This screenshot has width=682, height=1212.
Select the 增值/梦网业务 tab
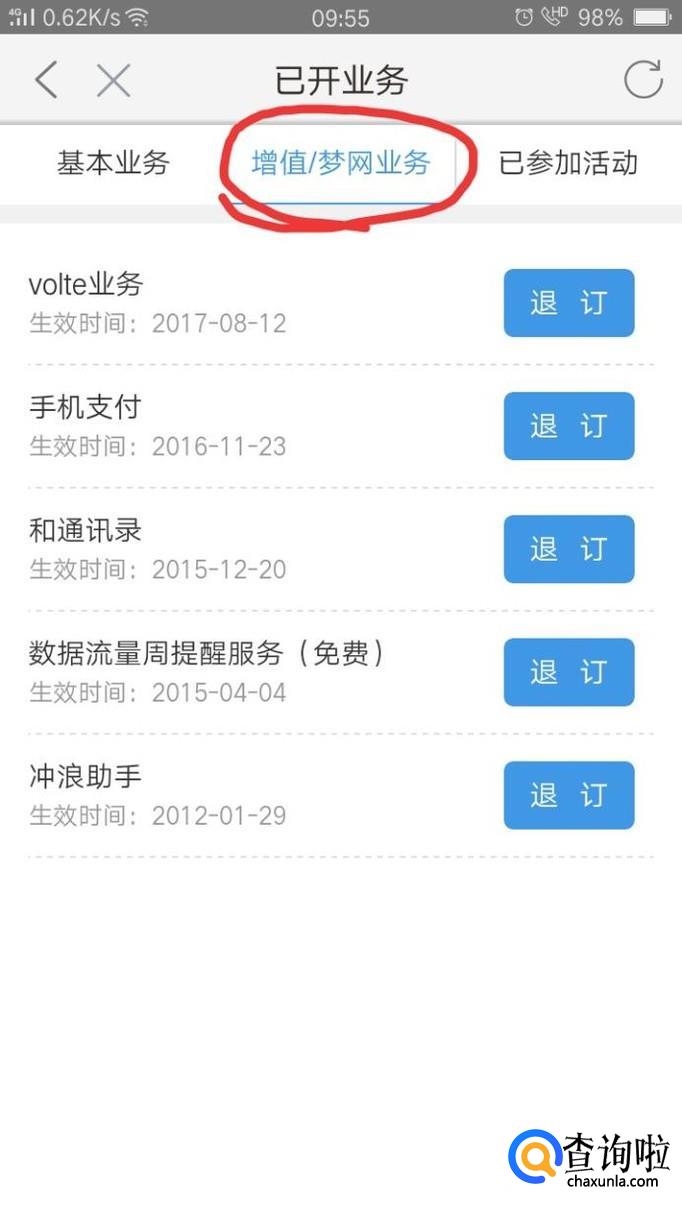(x=340, y=163)
